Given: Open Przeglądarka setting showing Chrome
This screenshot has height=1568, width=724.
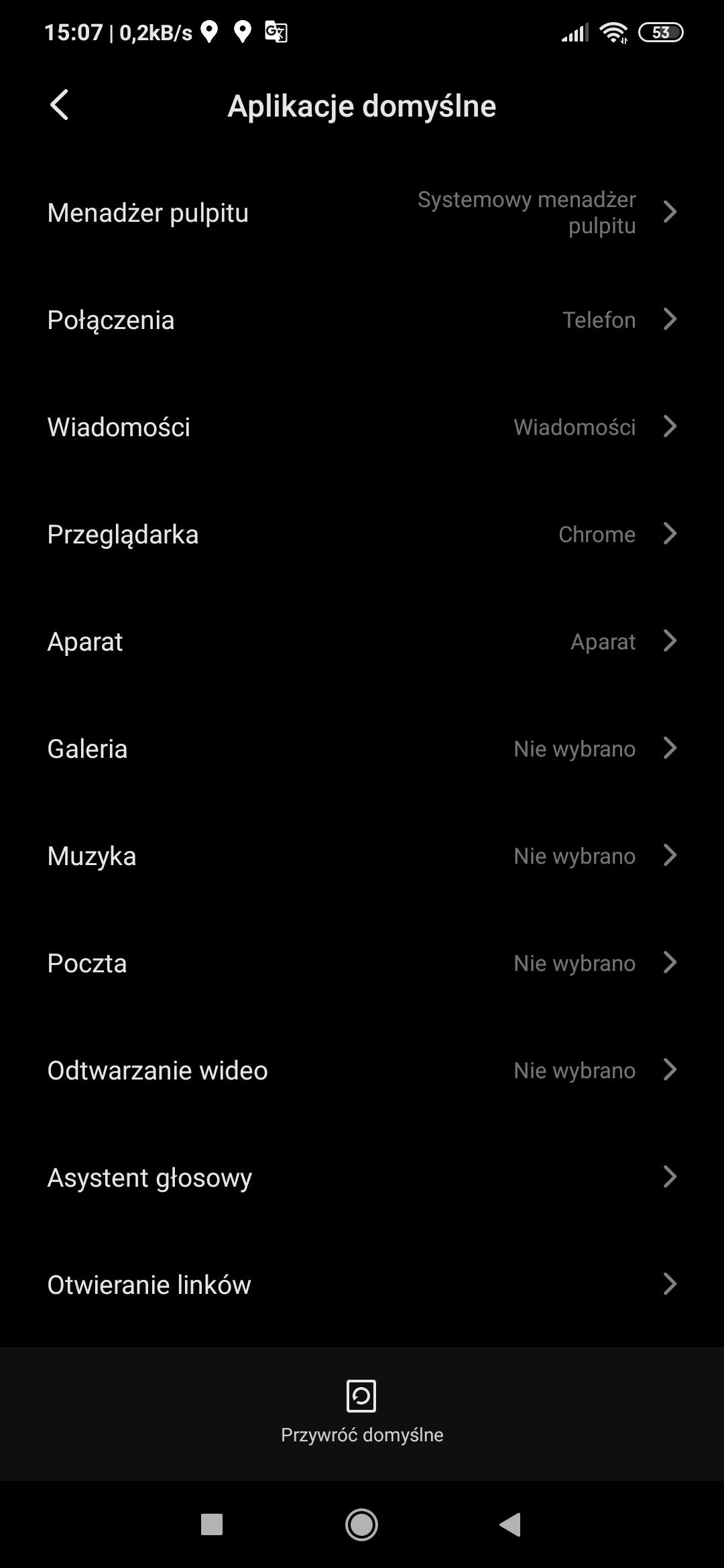Looking at the screenshot, I should [362, 534].
